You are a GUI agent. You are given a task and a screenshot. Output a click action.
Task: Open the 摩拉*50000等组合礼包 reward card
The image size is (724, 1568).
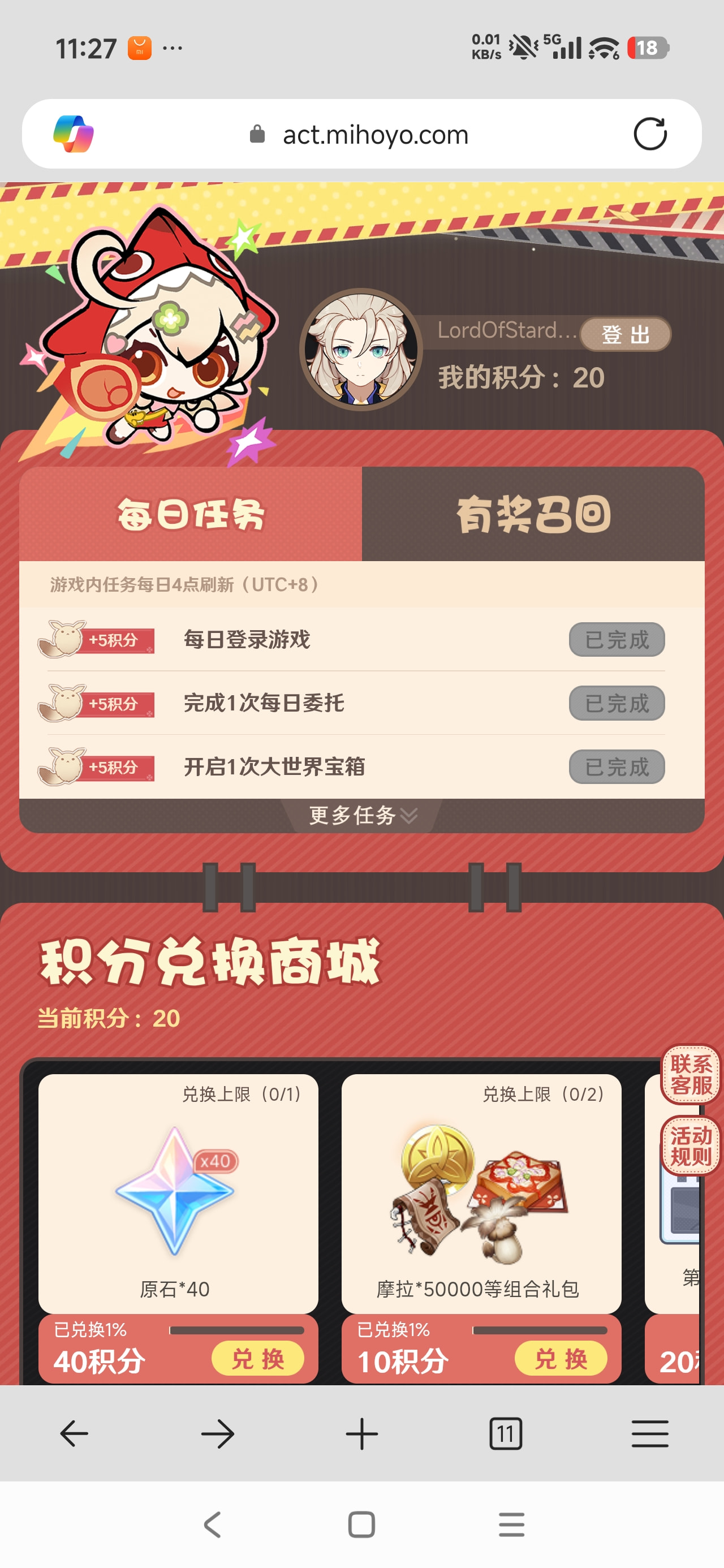[x=480, y=1193]
